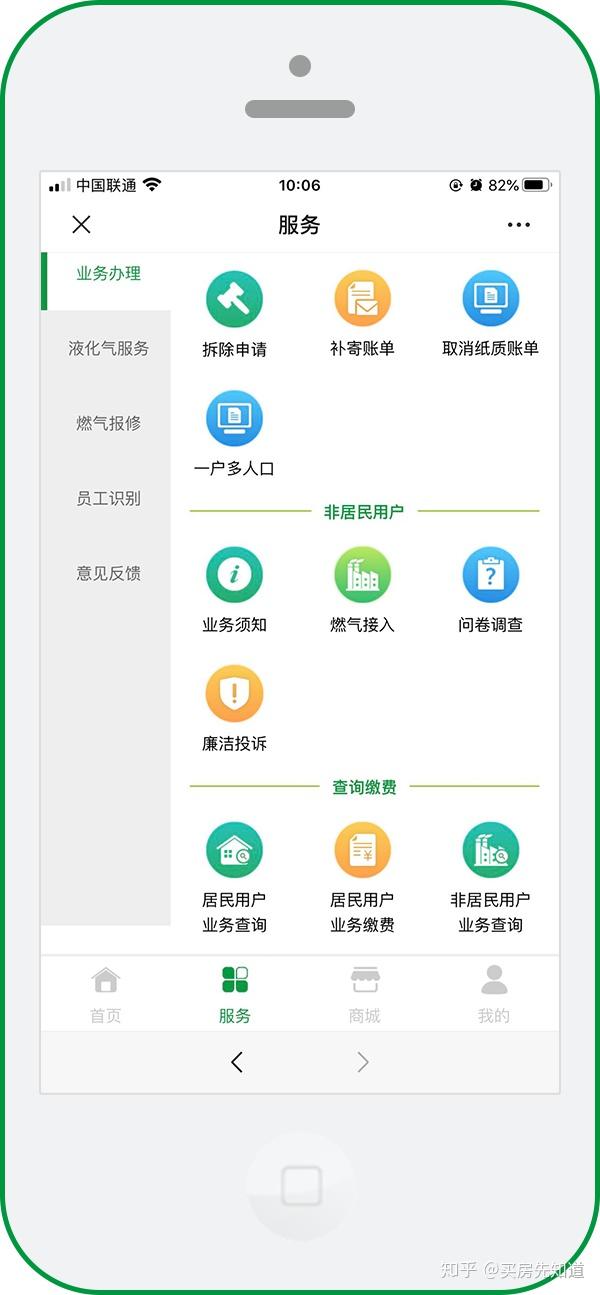Open 取消纸质账单
This screenshot has width=600, height=1295.
(x=490, y=315)
